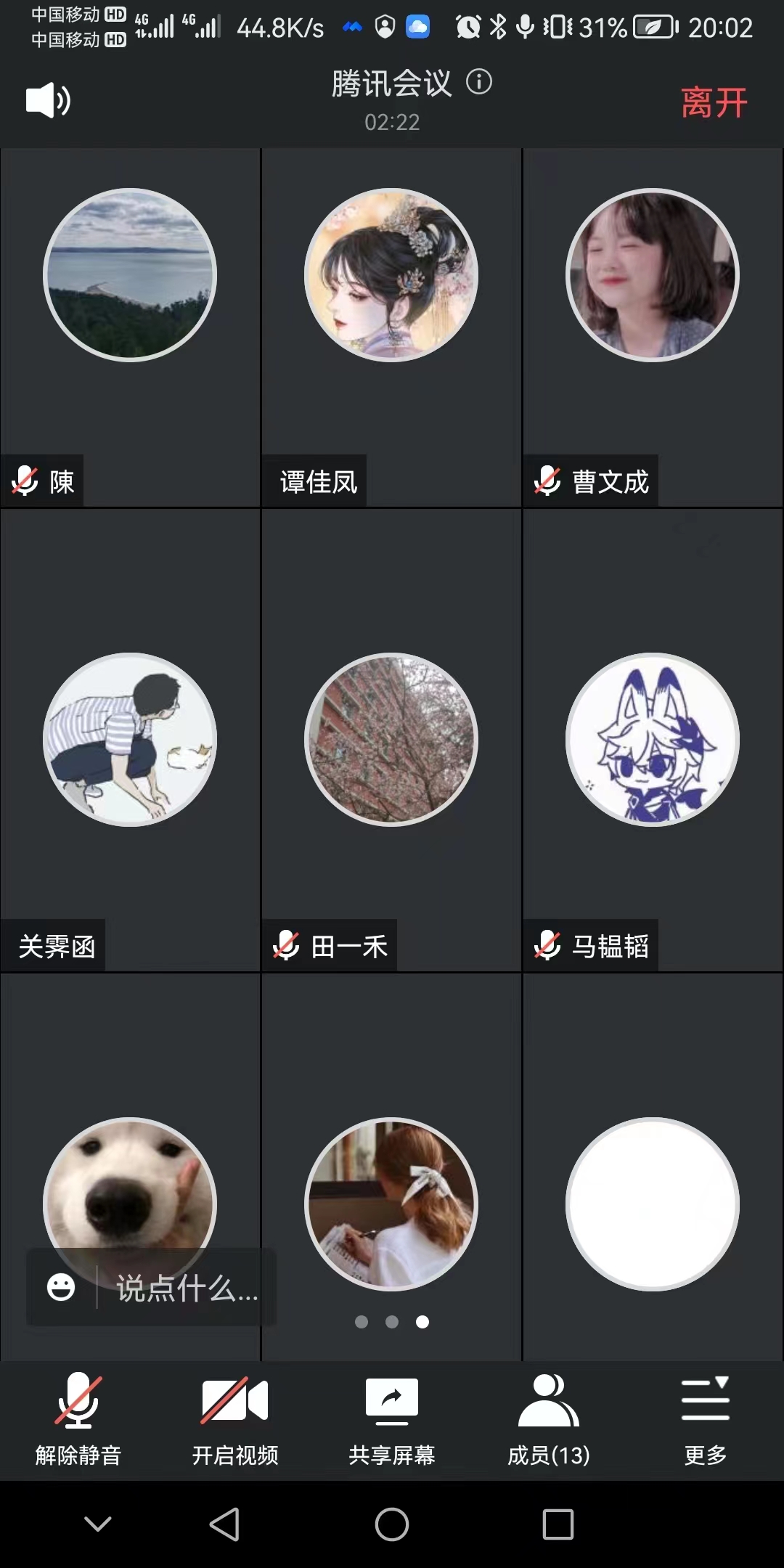
Task: Open the 更多 menu
Action: point(705,1419)
